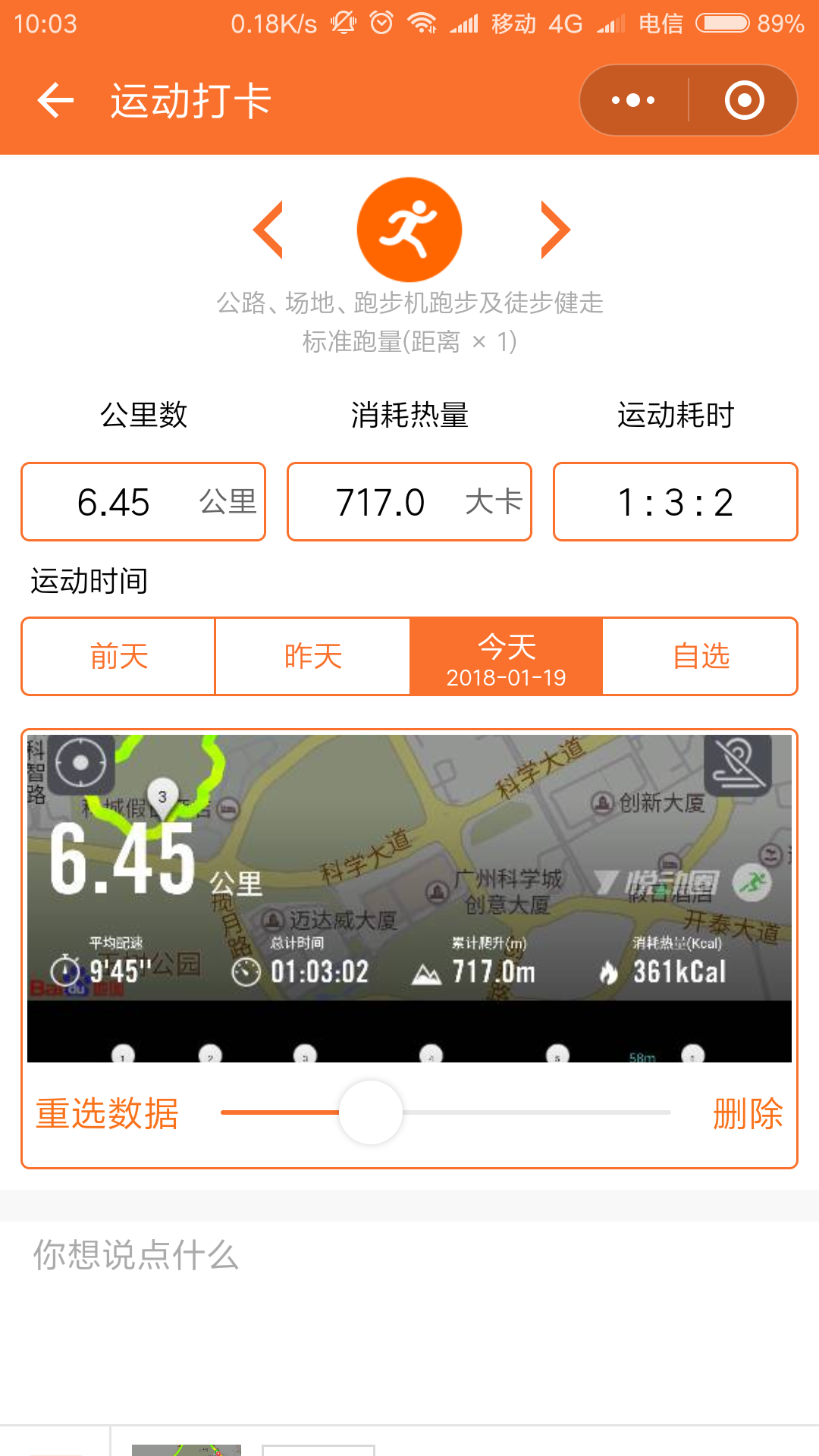819x1456 pixels.
Task: Open the mini program three-dot menu
Action: click(634, 100)
